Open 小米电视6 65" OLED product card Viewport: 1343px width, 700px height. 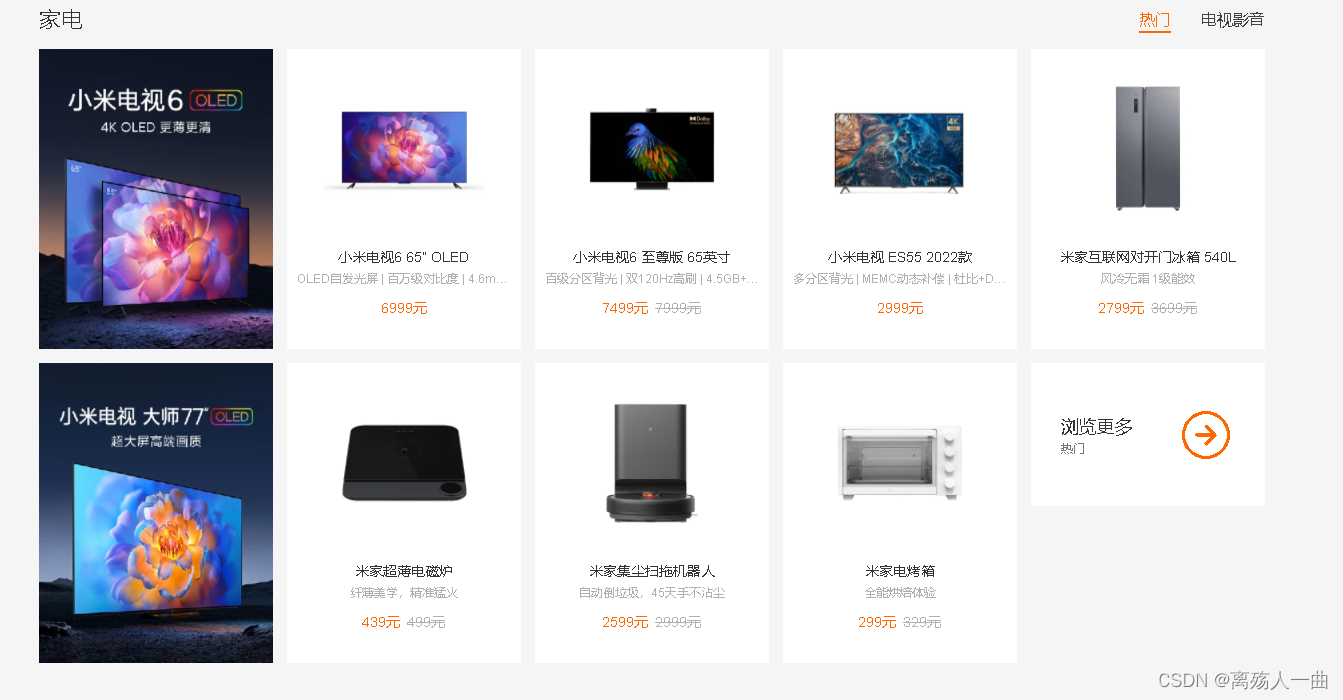(x=404, y=199)
